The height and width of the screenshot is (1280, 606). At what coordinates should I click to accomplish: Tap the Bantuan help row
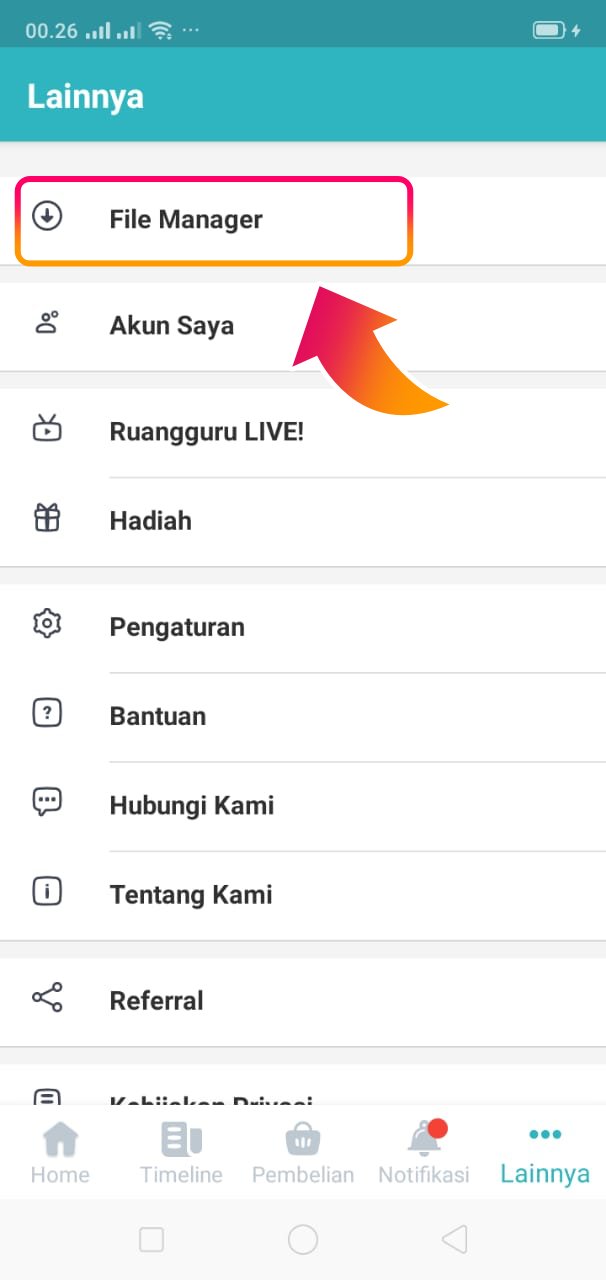pyautogui.click(x=158, y=716)
